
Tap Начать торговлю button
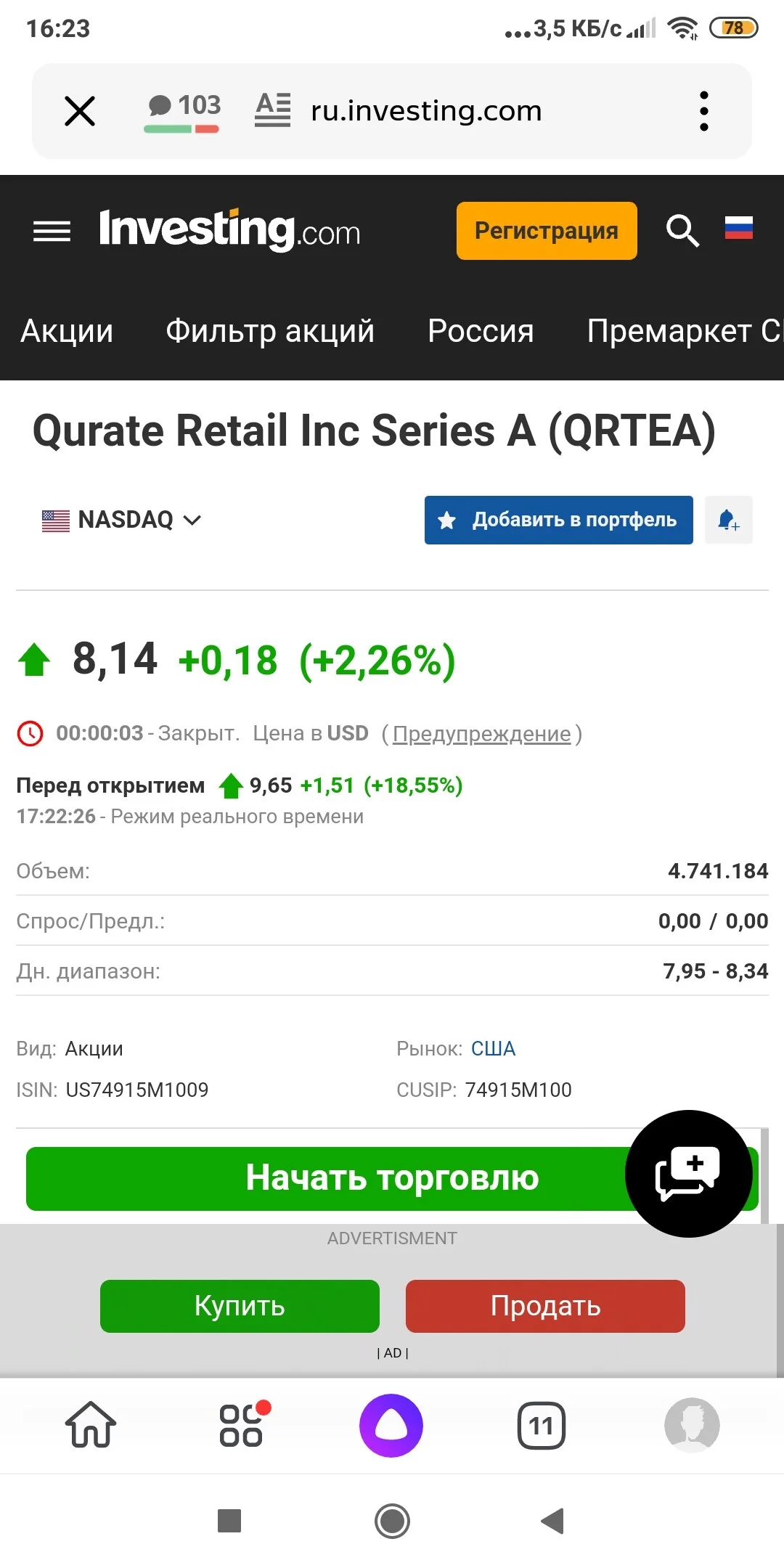(x=392, y=1178)
